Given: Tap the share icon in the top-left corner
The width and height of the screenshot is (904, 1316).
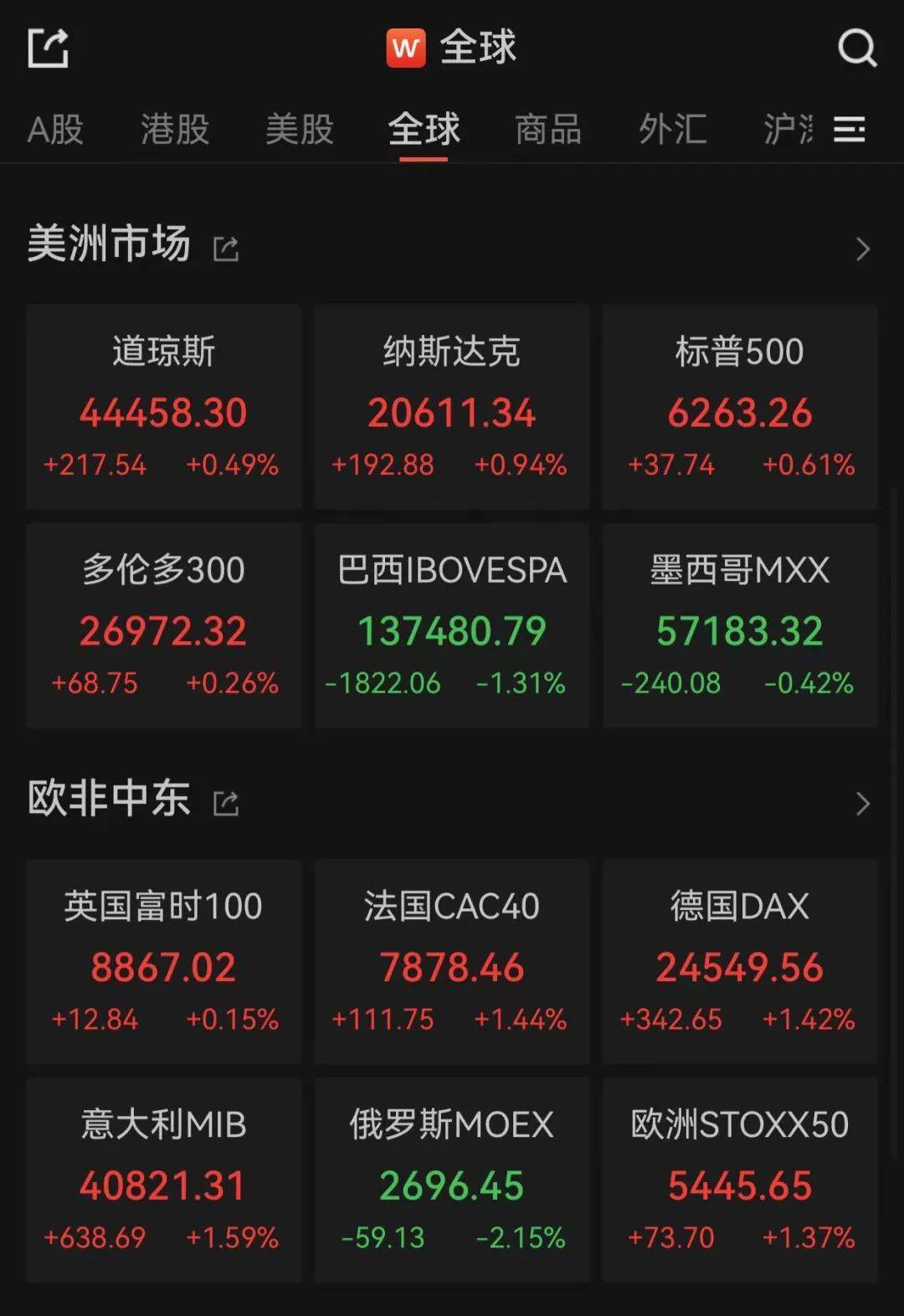Looking at the screenshot, I should 49,48.
